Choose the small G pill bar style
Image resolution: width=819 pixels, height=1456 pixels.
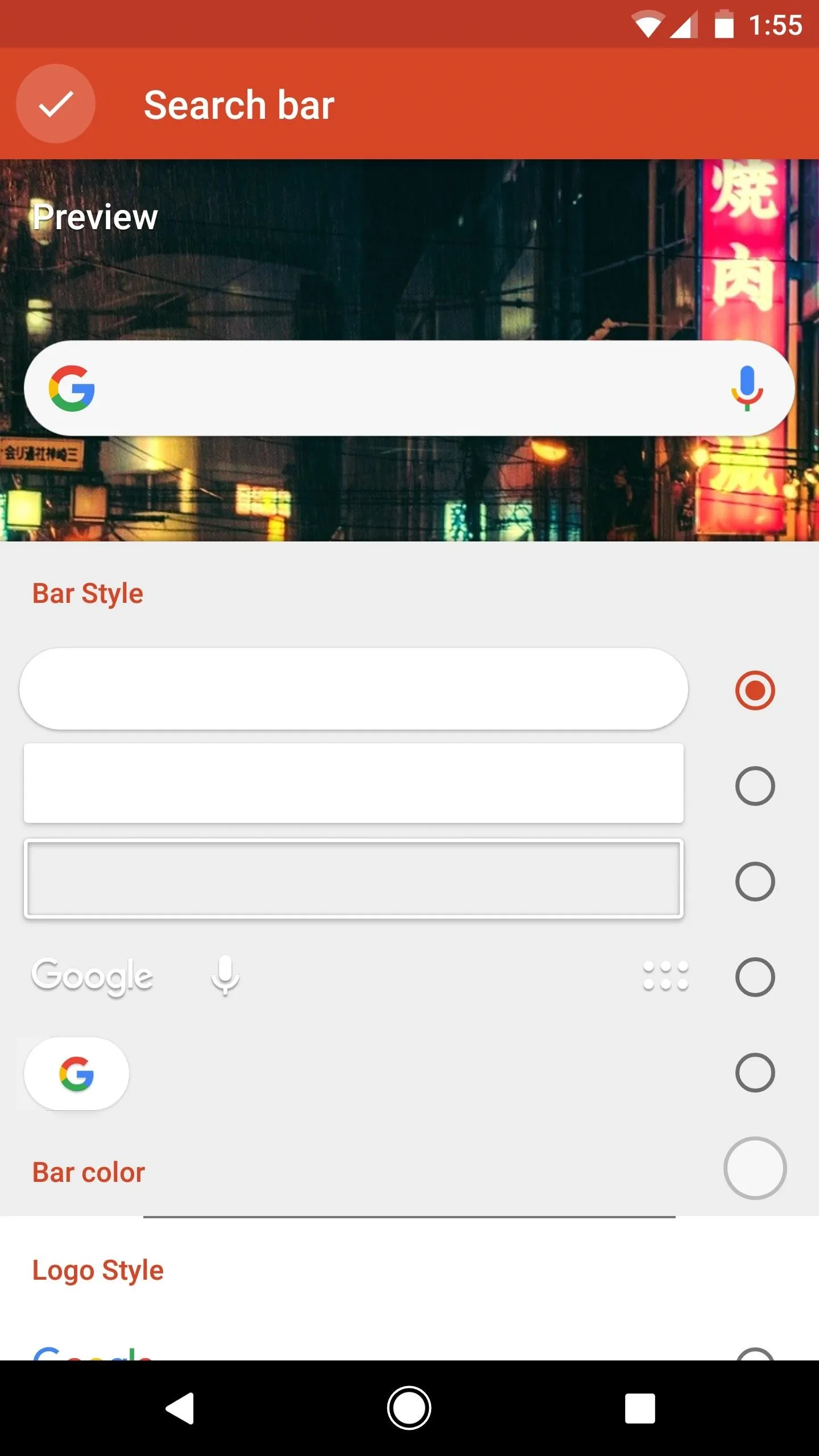click(755, 1073)
